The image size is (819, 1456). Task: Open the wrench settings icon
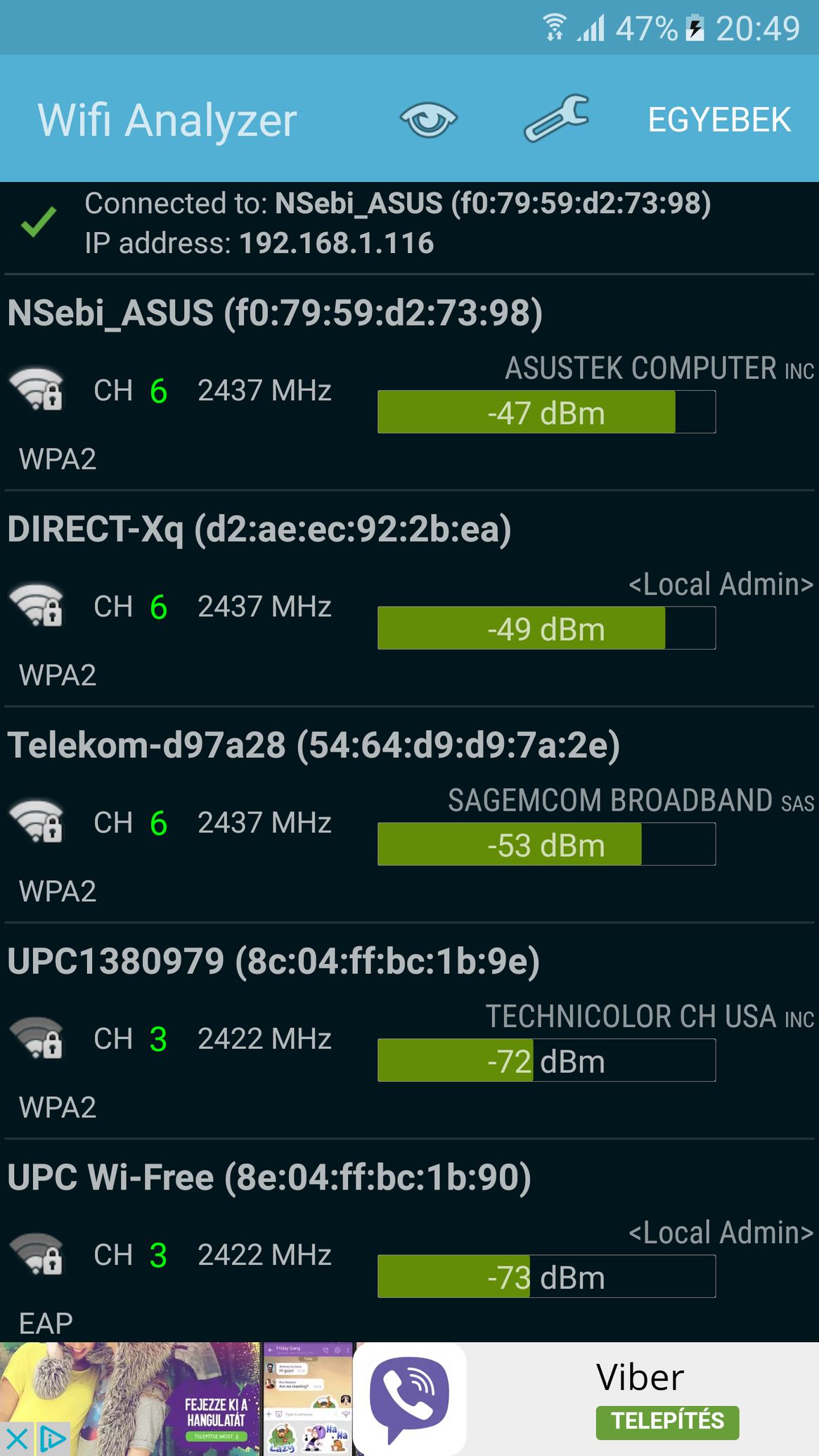556,118
